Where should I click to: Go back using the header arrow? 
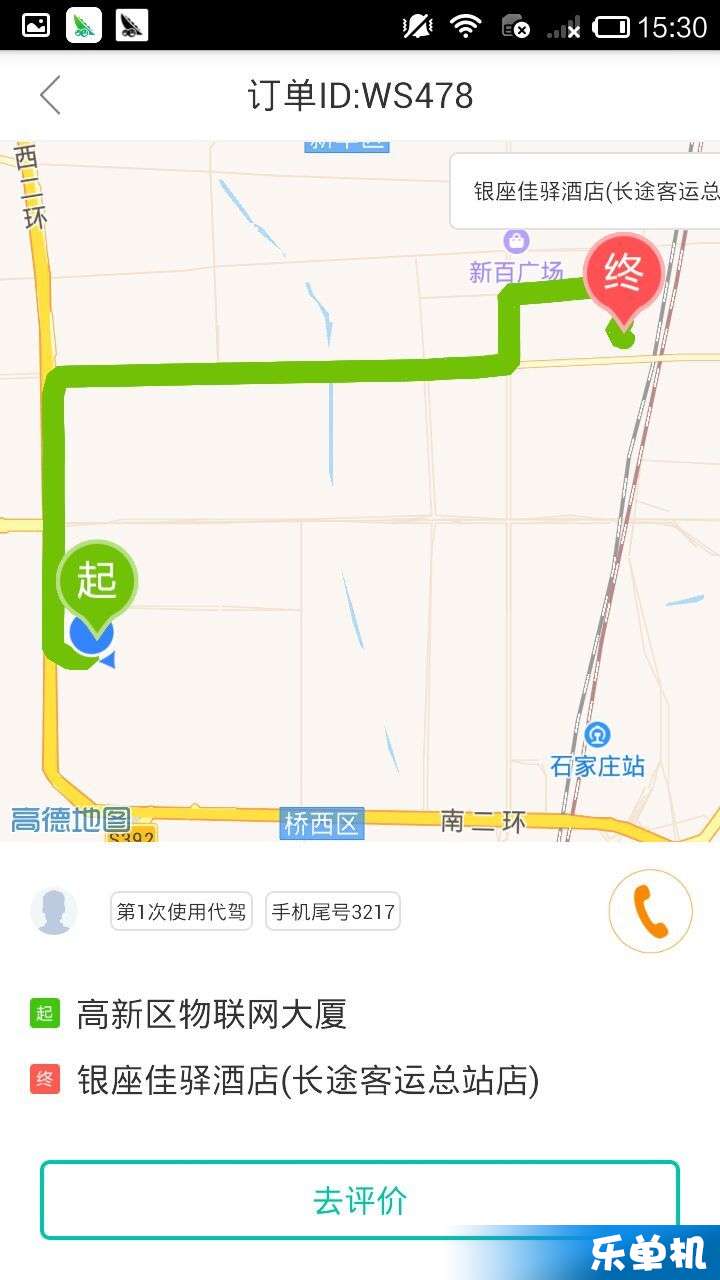[x=50, y=96]
